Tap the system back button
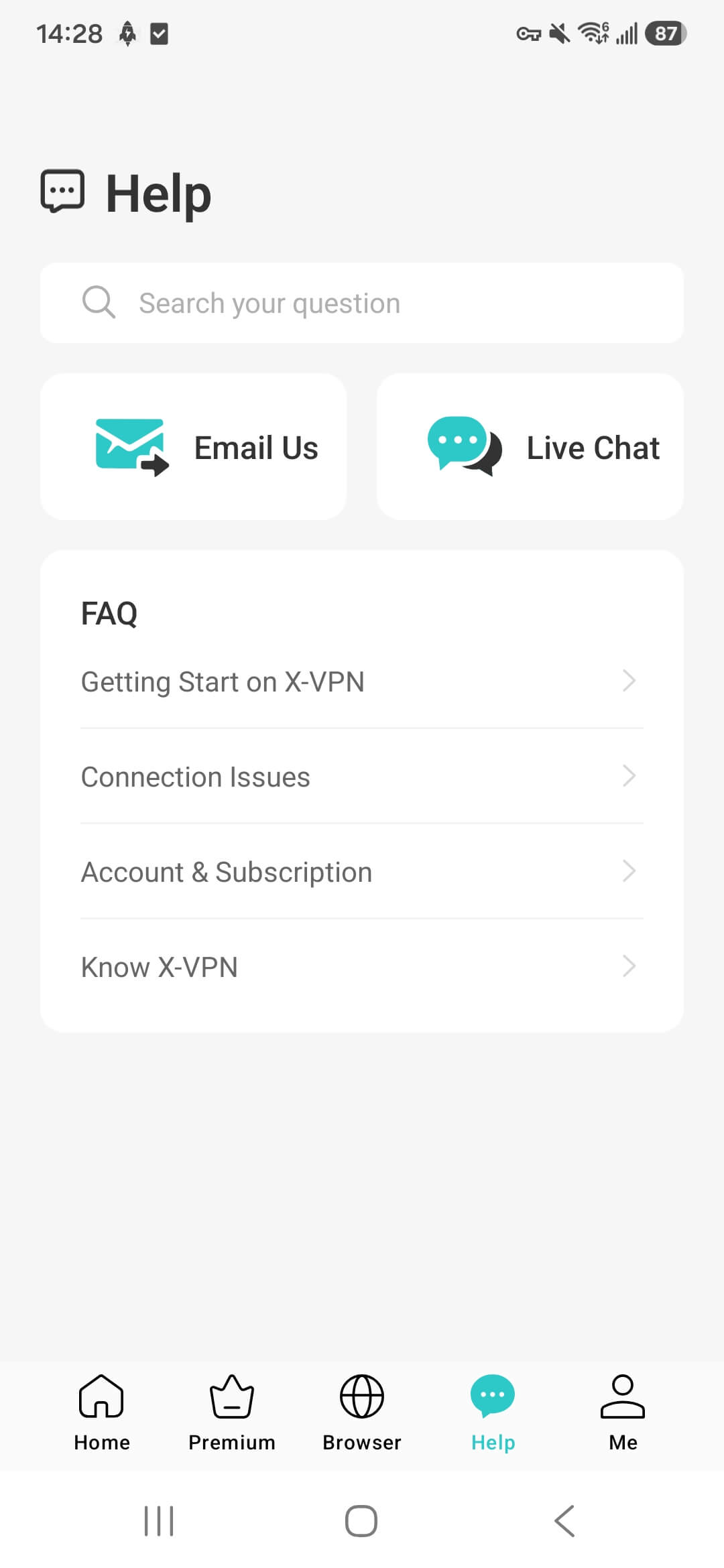This screenshot has height=1568, width=724. [x=564, y=1520]
